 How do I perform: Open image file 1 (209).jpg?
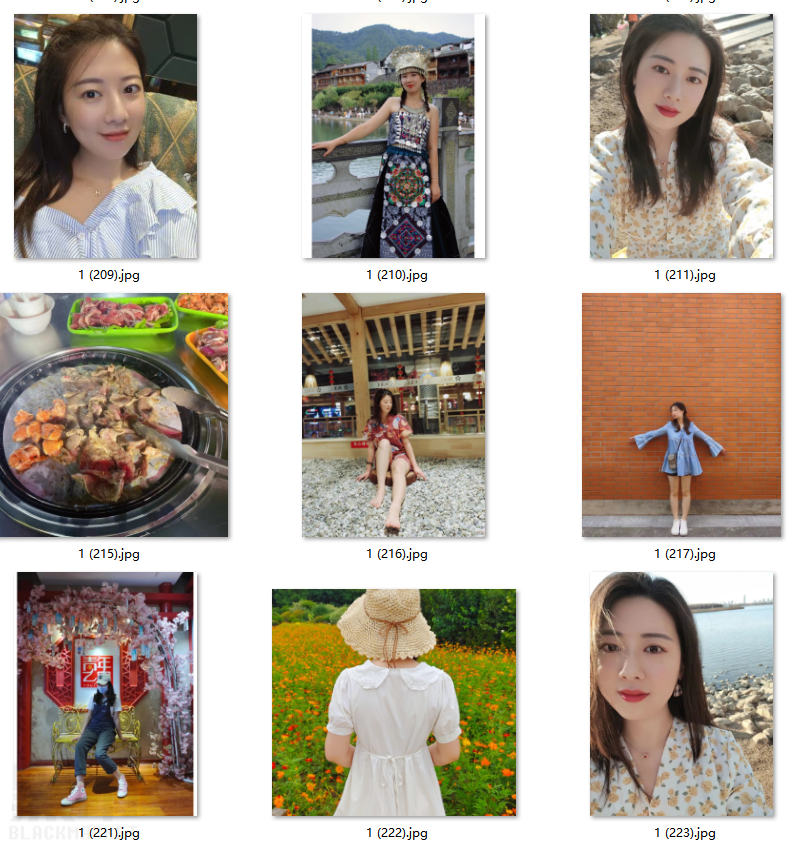coord(106,136)
